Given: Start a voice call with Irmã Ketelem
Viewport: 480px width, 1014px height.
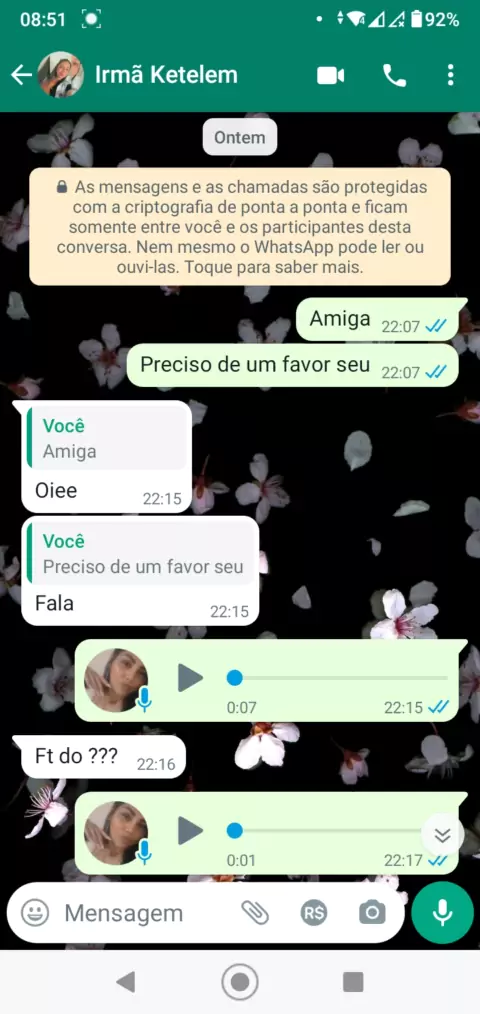Looking at the screenshot, I should (x=394, y=76).
